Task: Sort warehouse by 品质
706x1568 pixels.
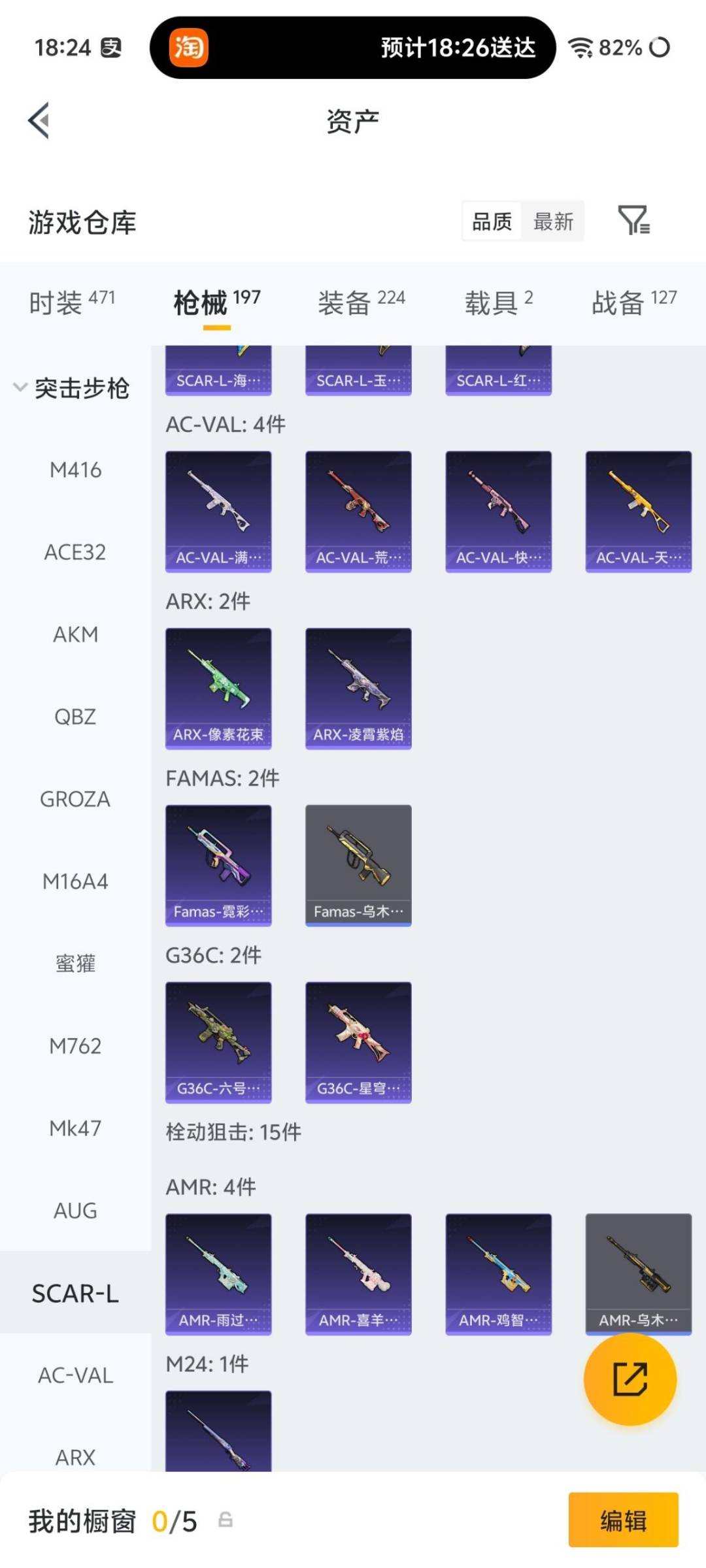Action: [492, 221]
